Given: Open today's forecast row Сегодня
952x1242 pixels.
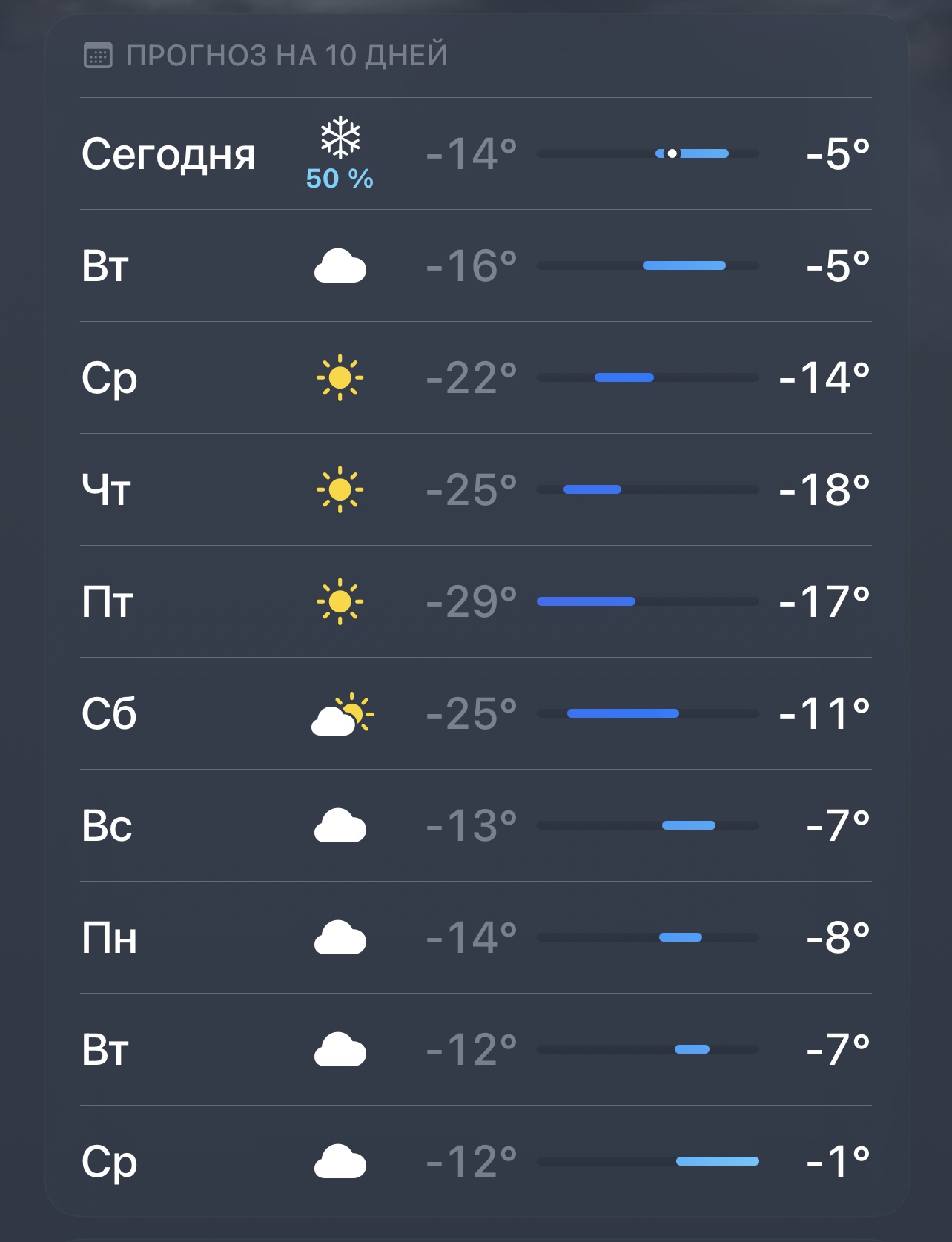Looking at the screenshot, I should pyautogui.click(x=475, y=154).
